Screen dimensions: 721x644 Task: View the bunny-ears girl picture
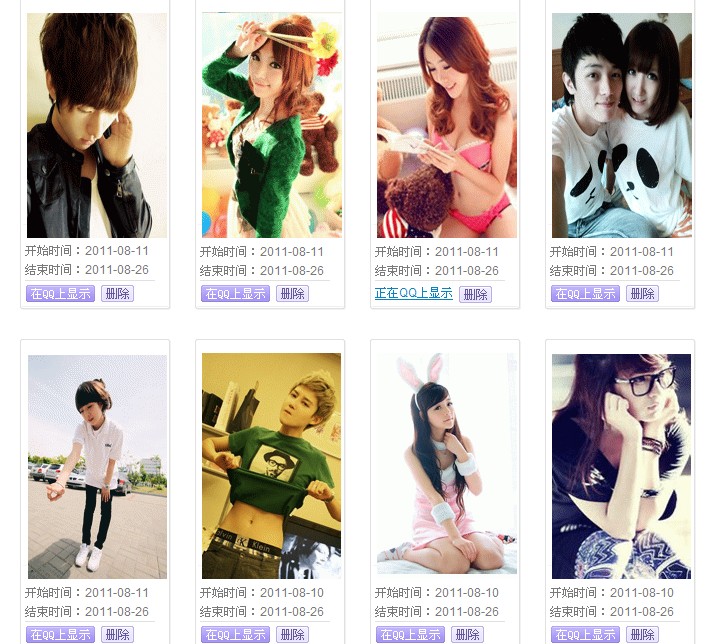(447, 465)
